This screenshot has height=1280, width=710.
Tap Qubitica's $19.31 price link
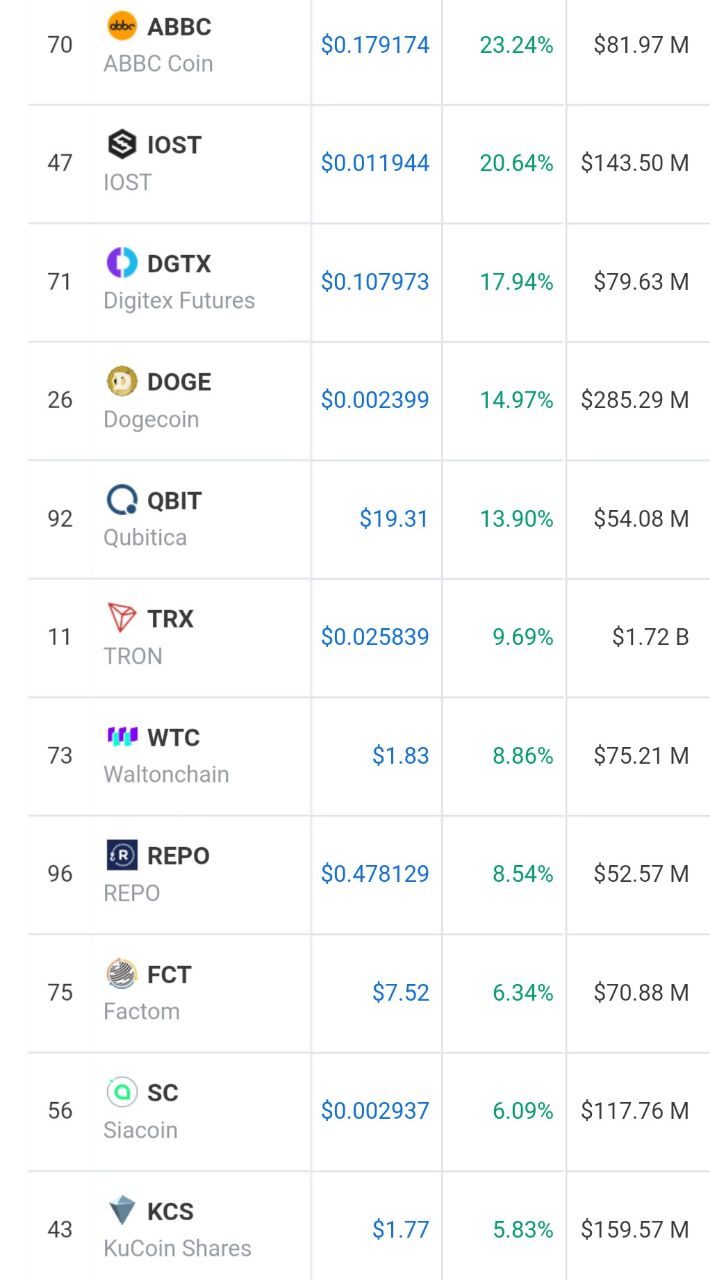(394, 518)
